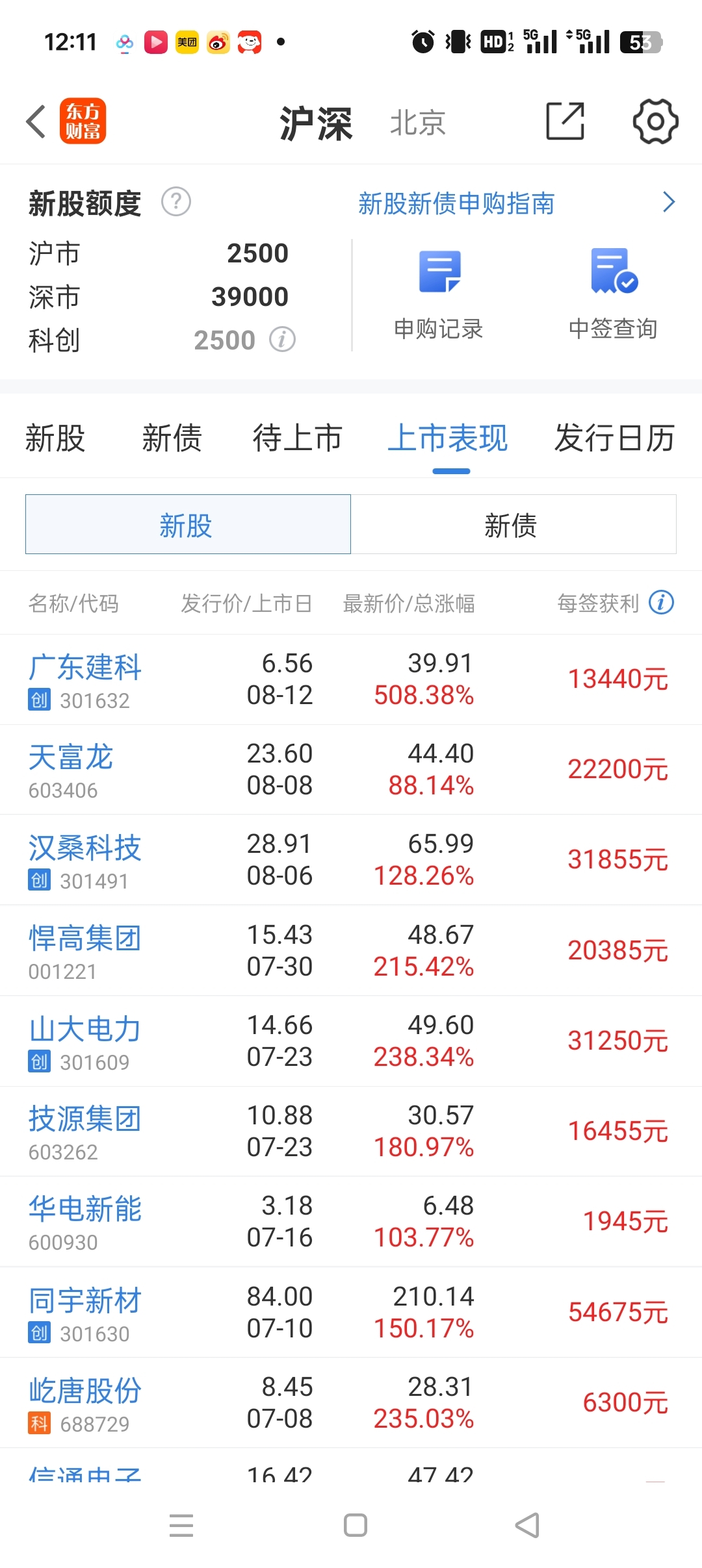This screenshot has width=702, height=1568.
Task: Switch to the 发行日历 tab
Action: [614, 438]
